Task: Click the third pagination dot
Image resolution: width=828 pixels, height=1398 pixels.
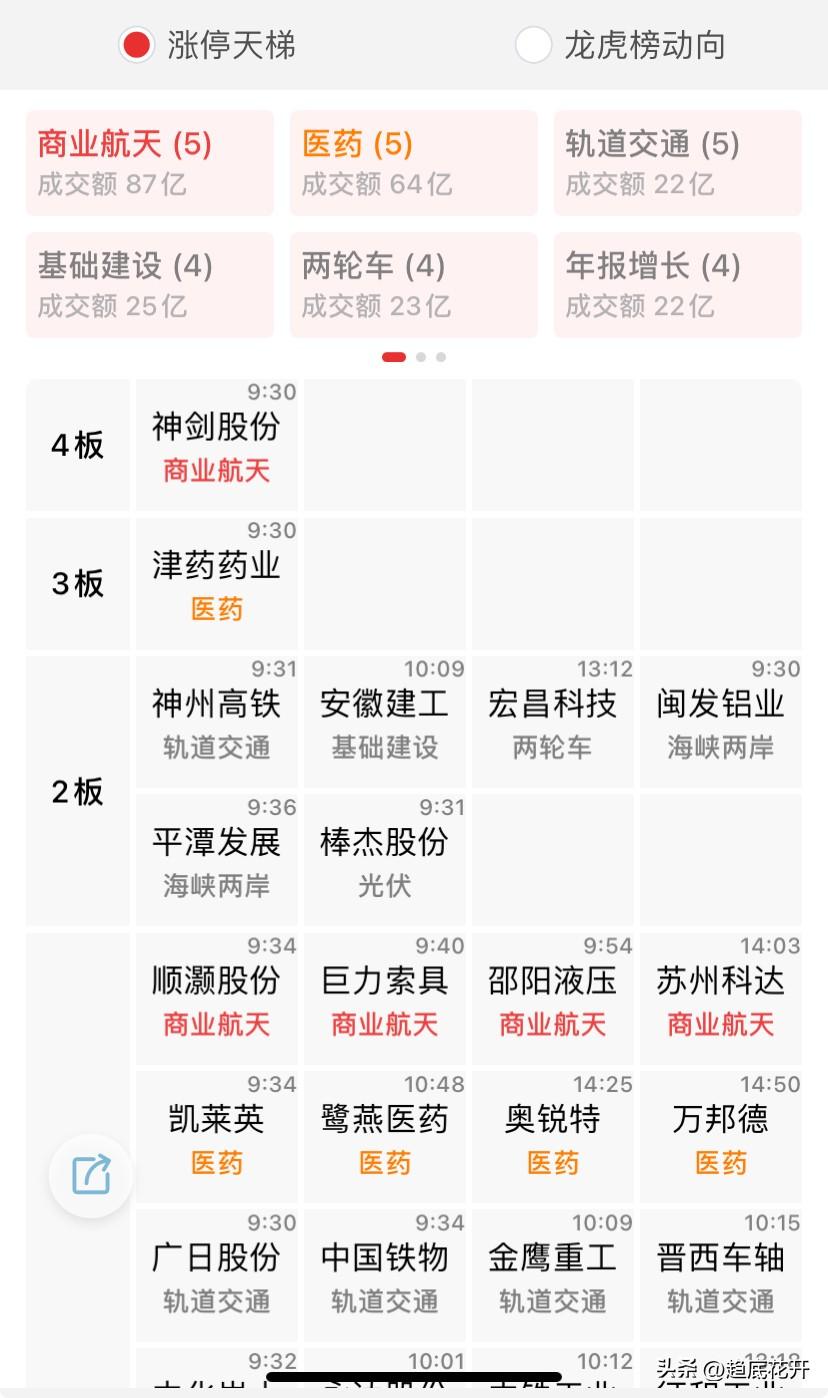Action: (442, 356)
